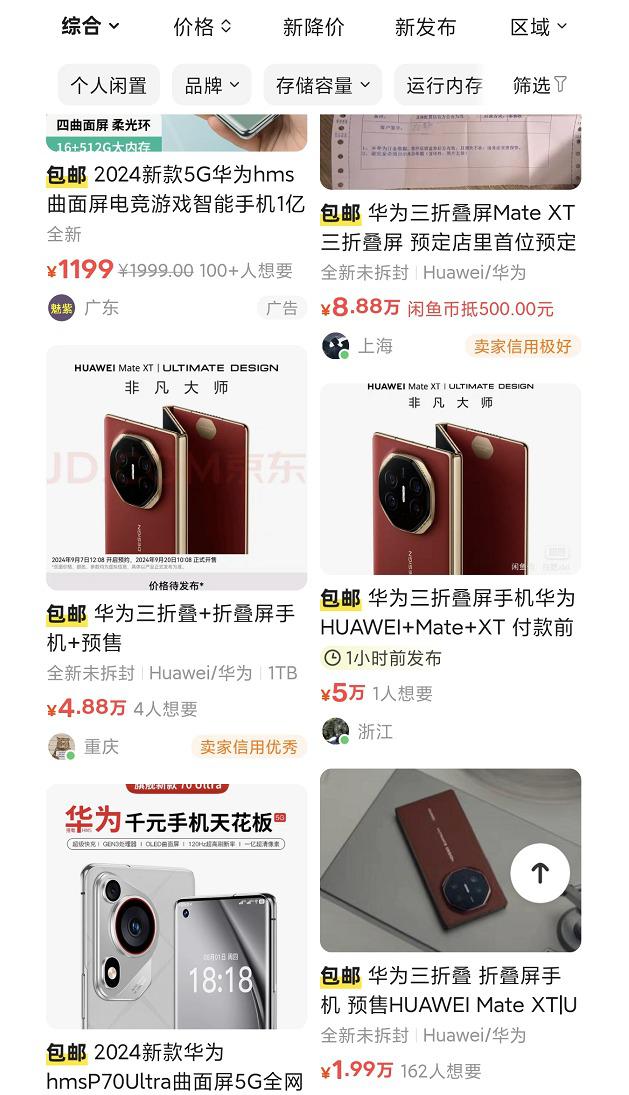Open the 运行内存 RAM filter
This screenshot has width=629, height=1095.
coord(442,86)
